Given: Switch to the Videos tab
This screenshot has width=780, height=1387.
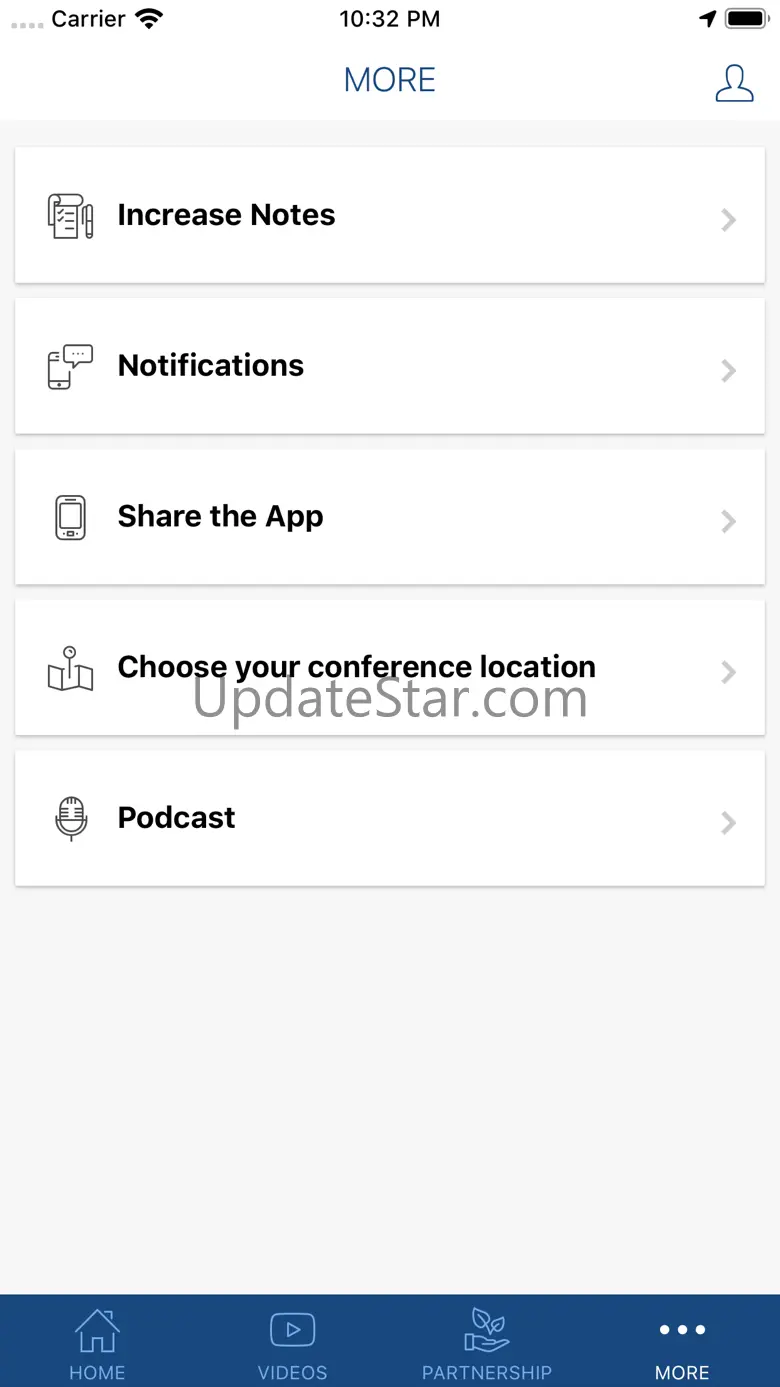Looking at the screenshot, I should pos(292,1344).
